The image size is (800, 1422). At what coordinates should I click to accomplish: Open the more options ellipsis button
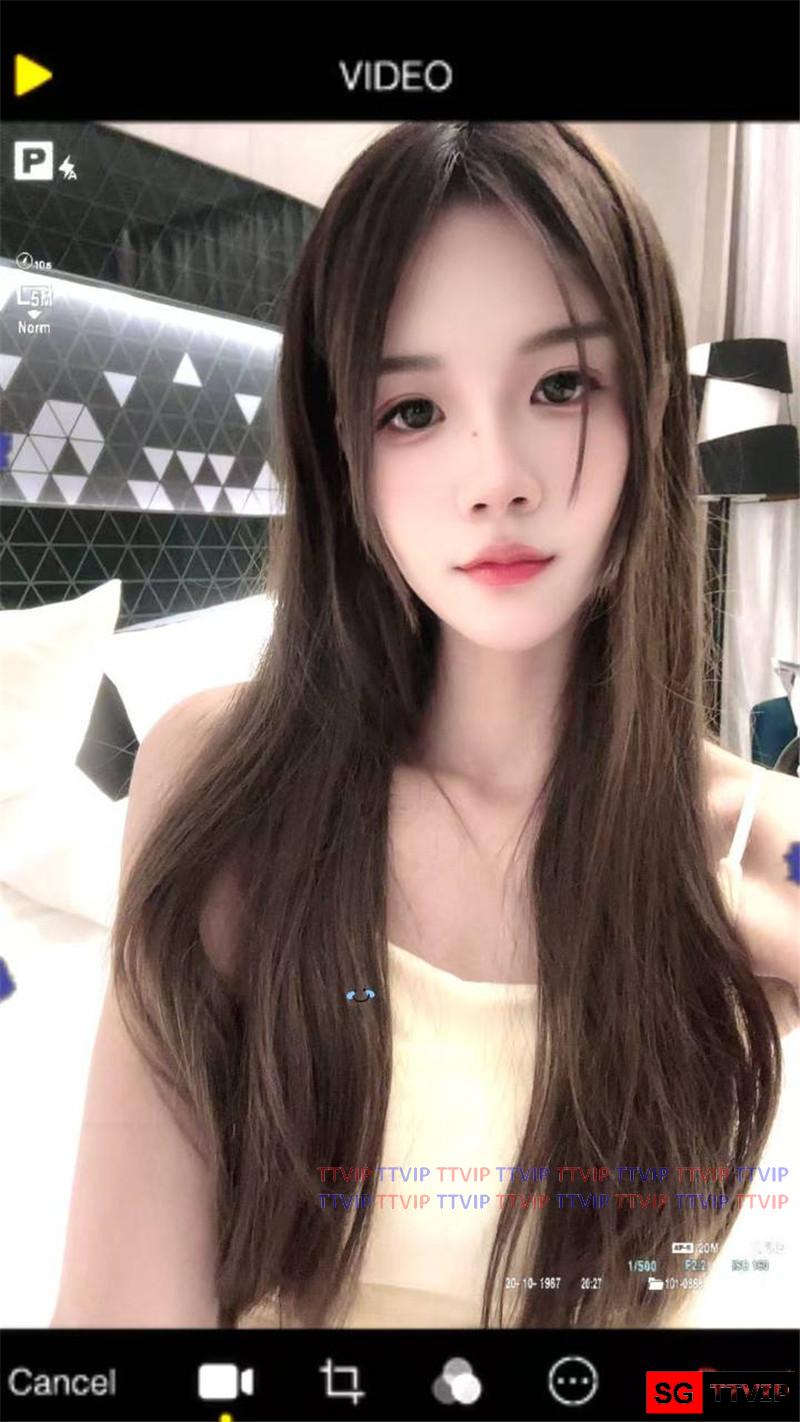coord(573,1382)
